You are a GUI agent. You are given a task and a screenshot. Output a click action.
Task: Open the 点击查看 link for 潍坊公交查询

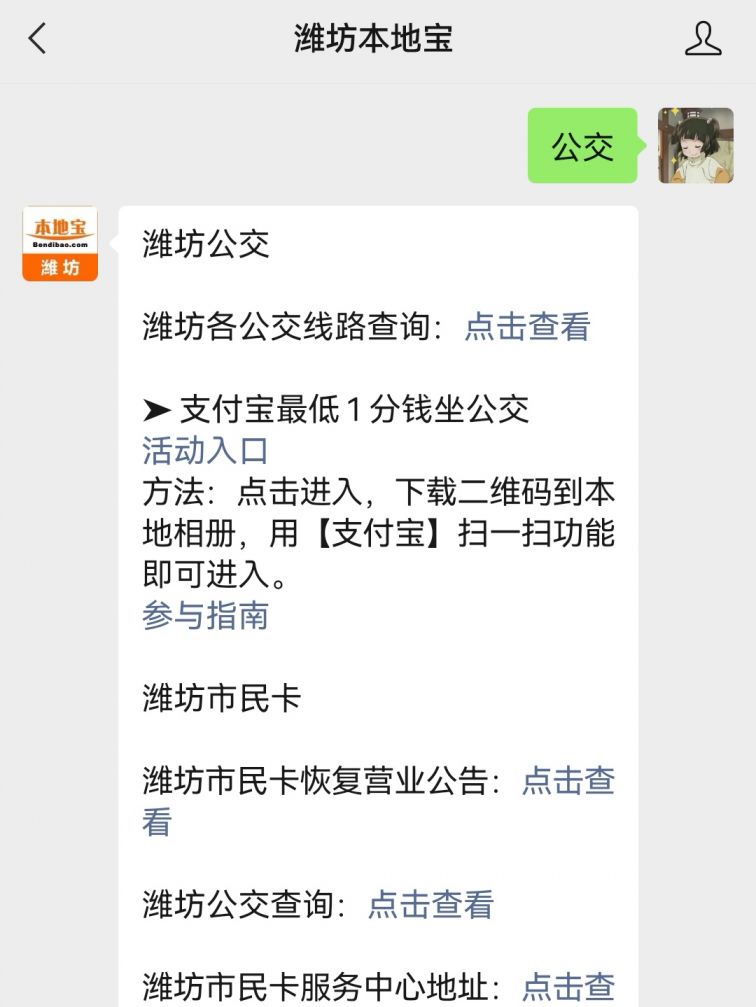coord(430,904)
